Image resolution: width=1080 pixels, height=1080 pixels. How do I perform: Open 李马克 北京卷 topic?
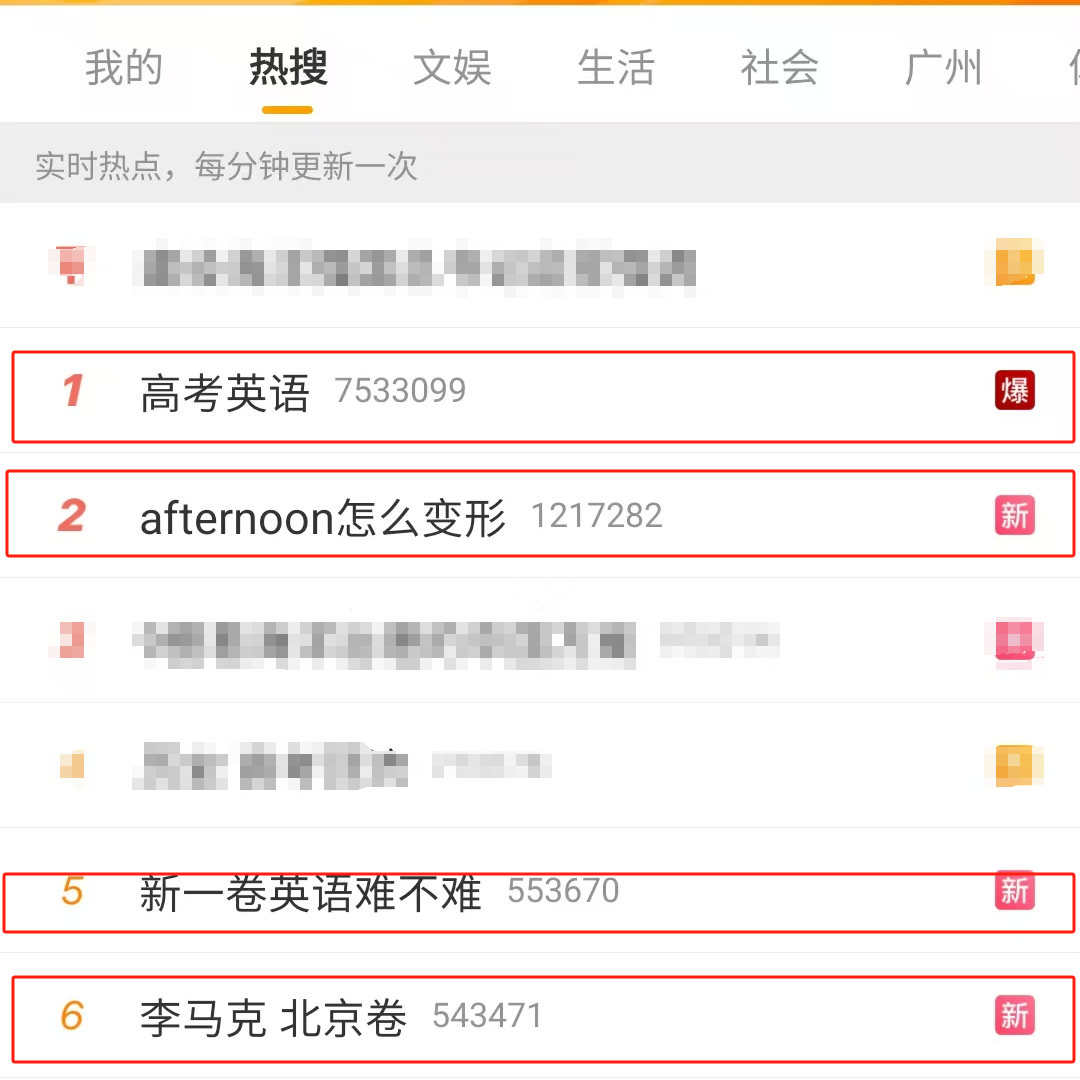pyautogui.click(x=273, y=1019)
